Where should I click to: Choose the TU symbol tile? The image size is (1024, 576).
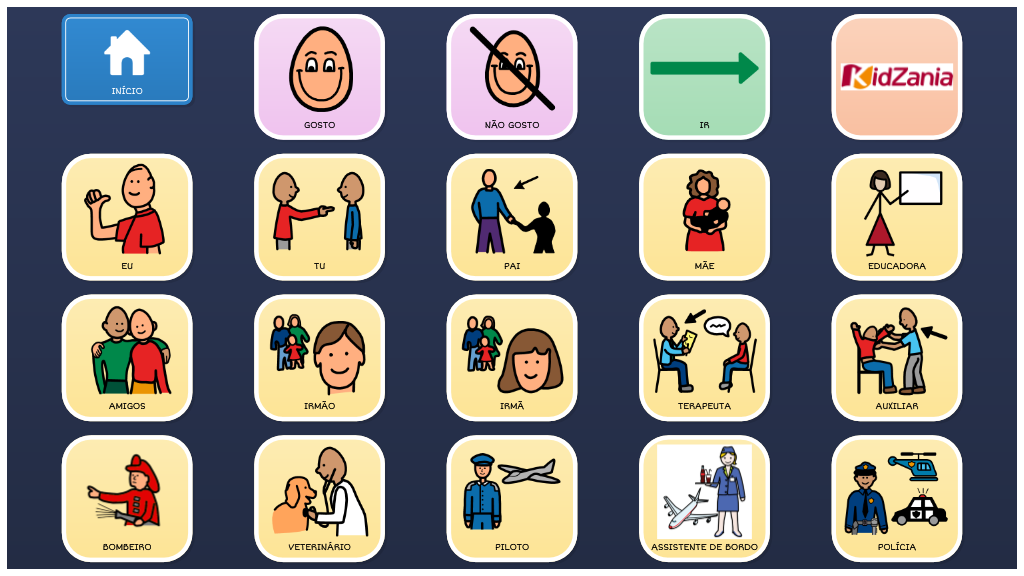click(319, 217)
